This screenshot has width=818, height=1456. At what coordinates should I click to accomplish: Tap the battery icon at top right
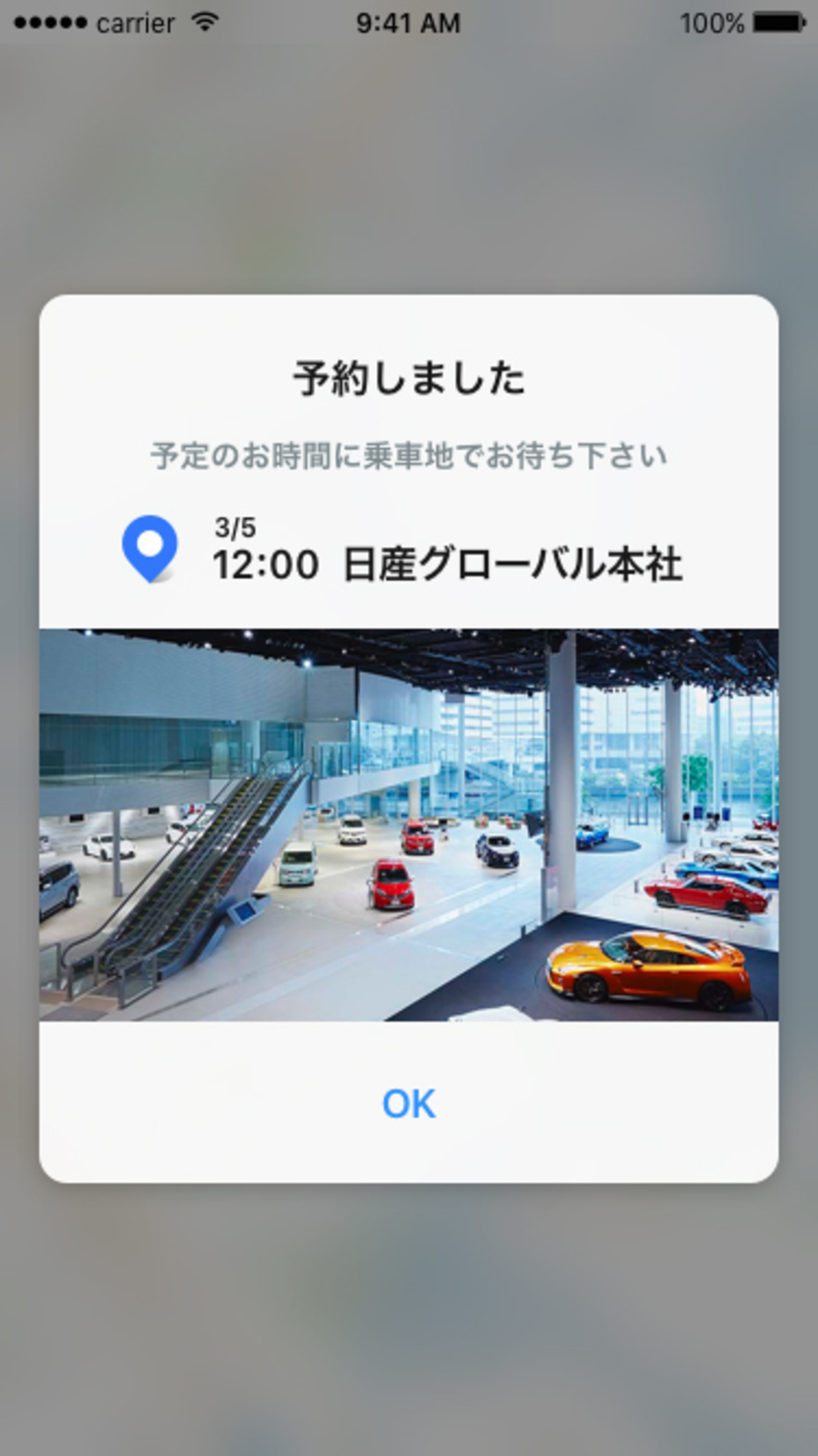(x=779, y=23)
